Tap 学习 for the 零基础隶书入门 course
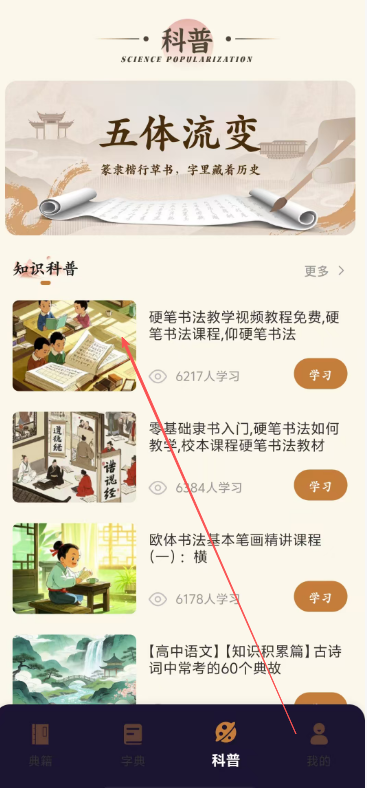Image resolution: width=367 pixels, height=788 pixels. [x=320, y=485]
